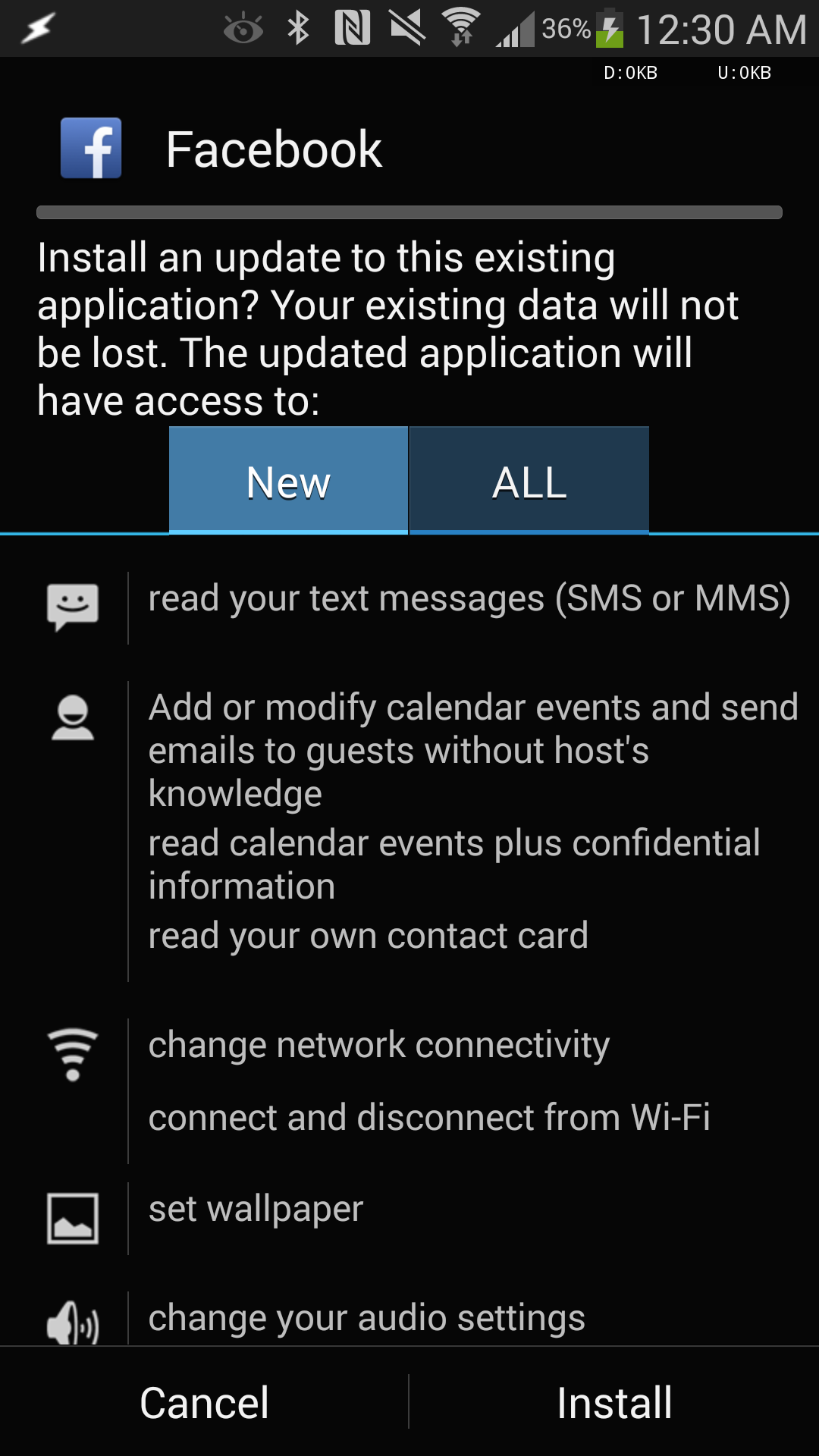Tap Install to update Facebook
Screen dimensions: 819x1456
click(614, 1401)
